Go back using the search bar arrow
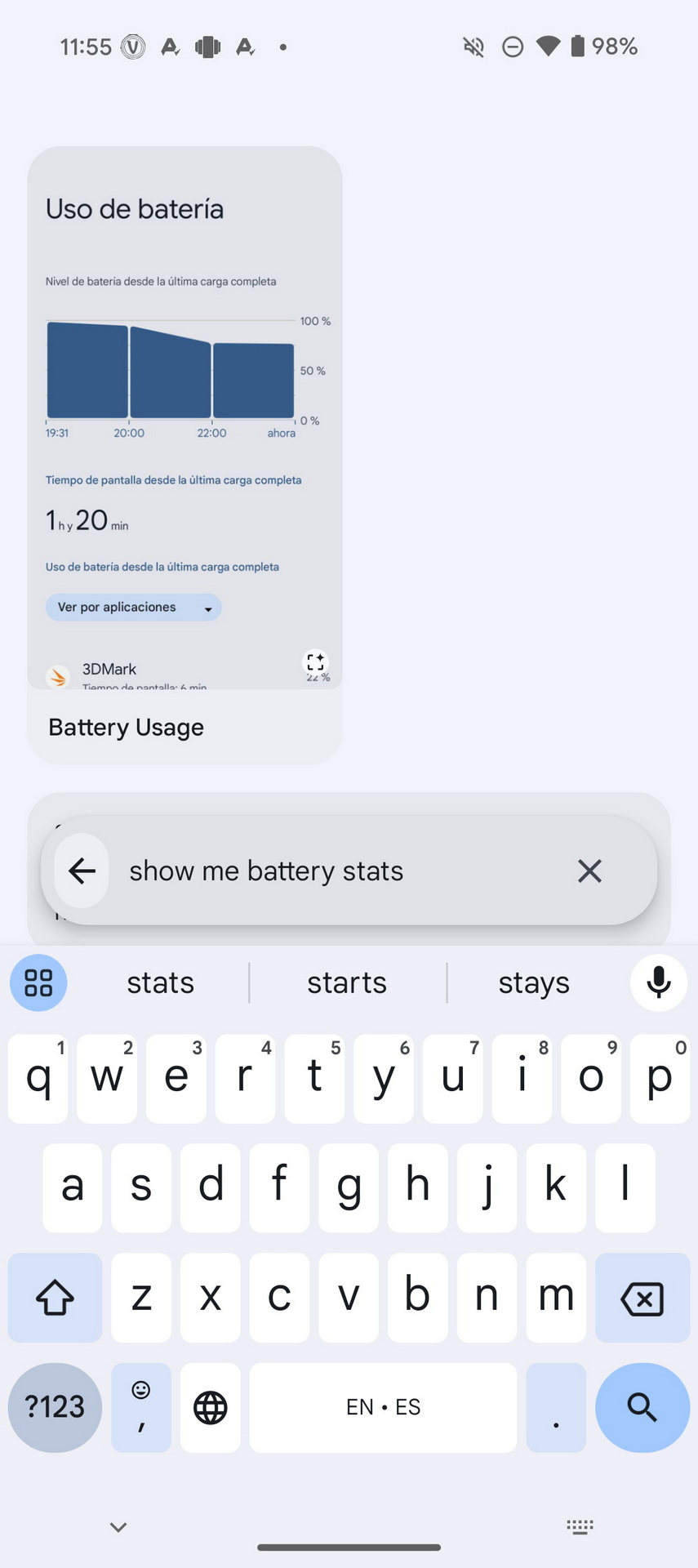This screenshot has height=1568, width=698. (82, 871)
